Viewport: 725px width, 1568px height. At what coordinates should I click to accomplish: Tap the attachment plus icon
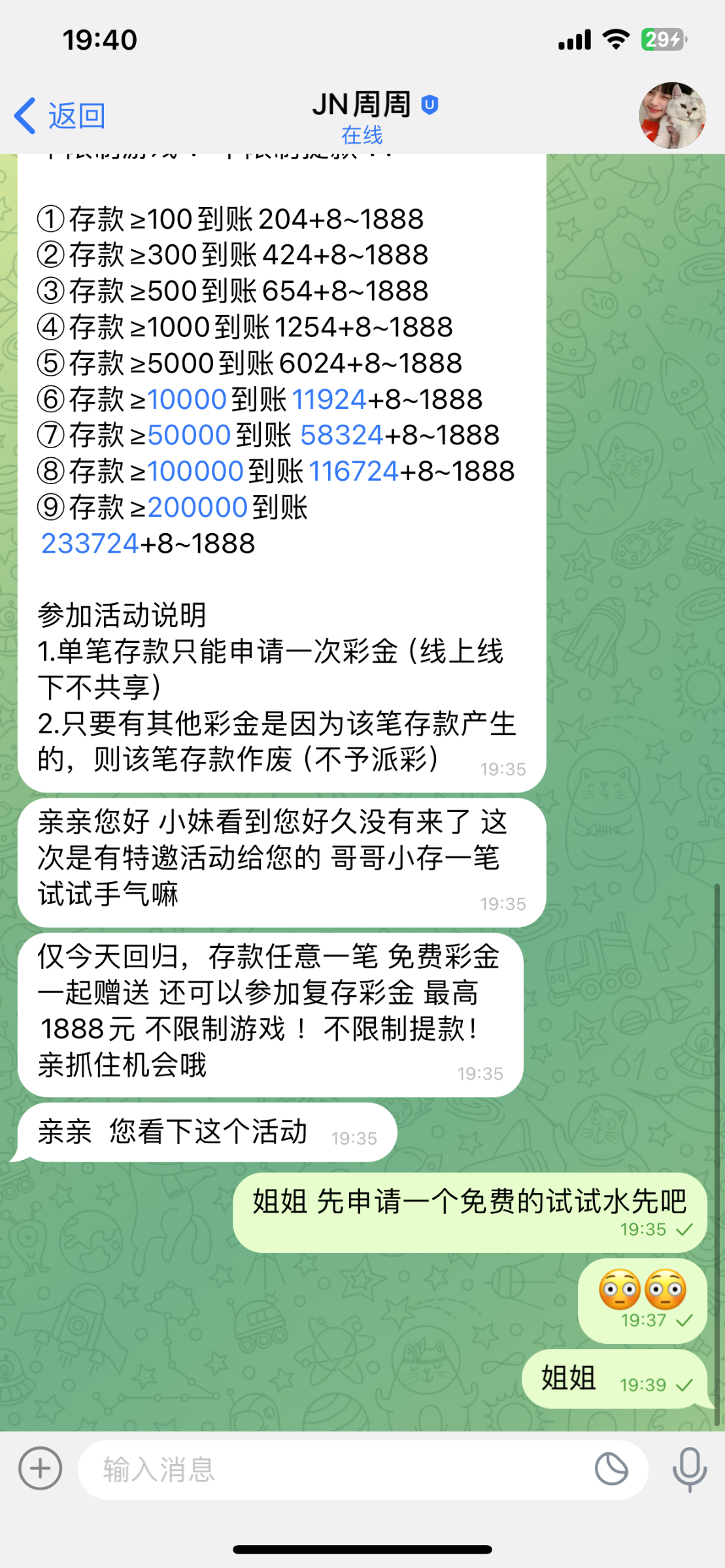tap(41, 1469)
